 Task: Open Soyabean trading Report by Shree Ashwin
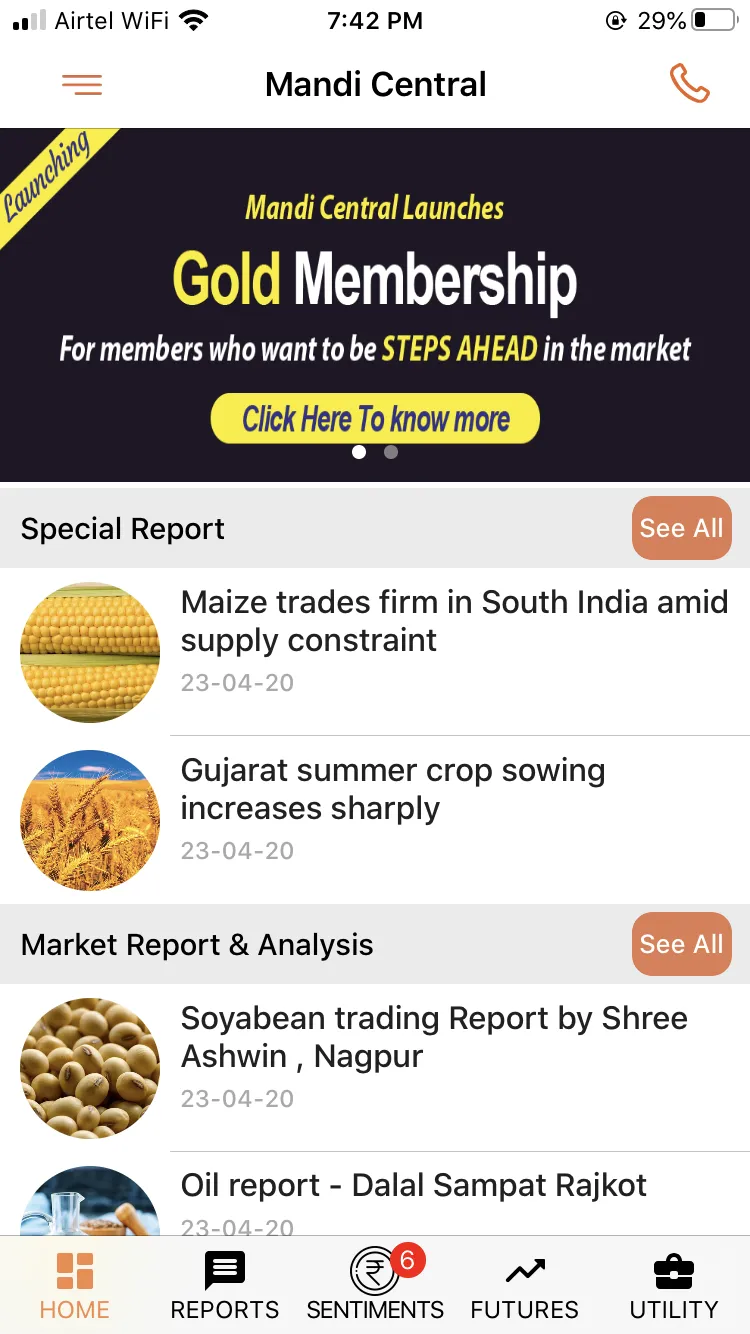434,1037
